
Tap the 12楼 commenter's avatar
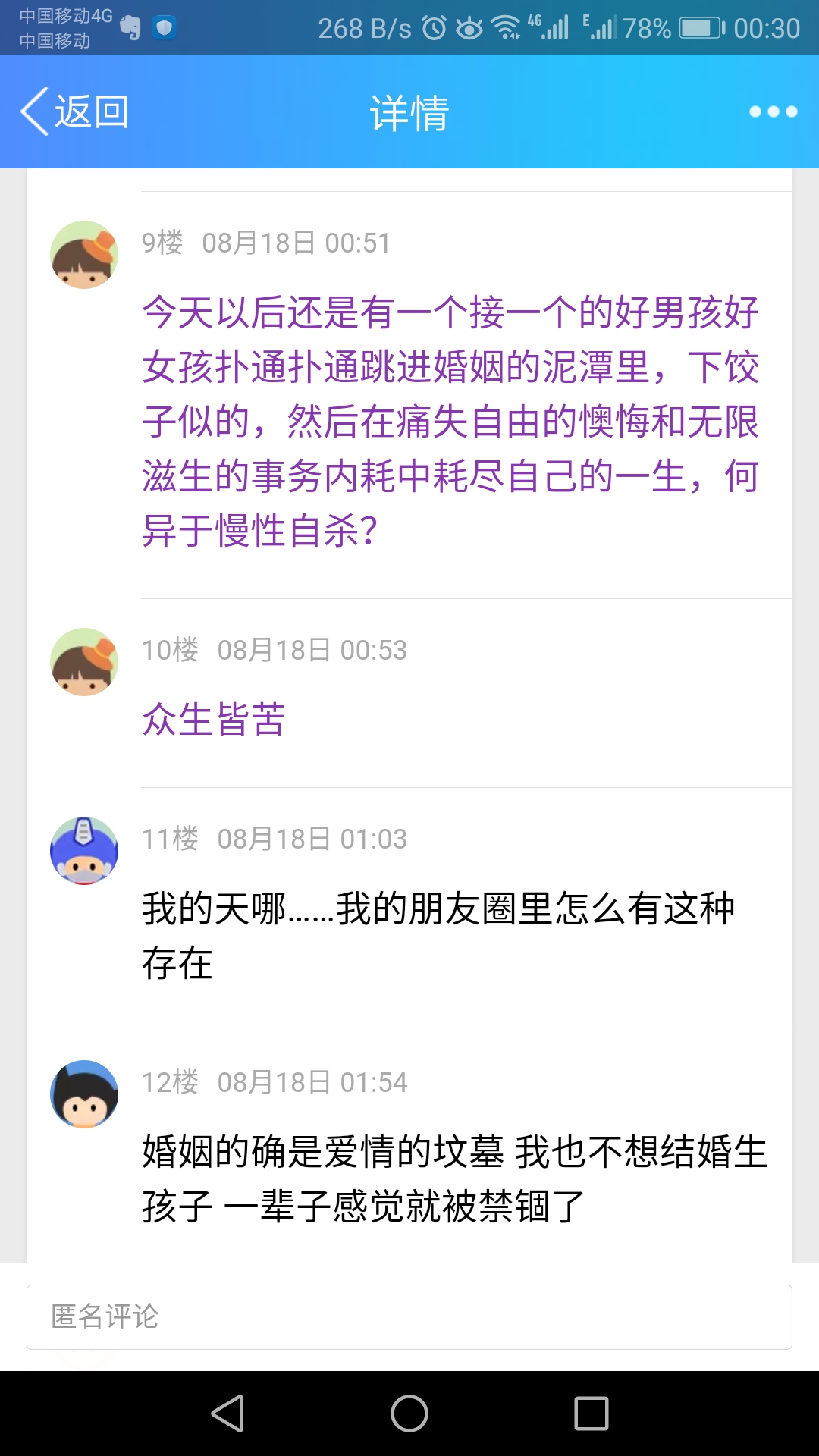(x=84, y=1094)
